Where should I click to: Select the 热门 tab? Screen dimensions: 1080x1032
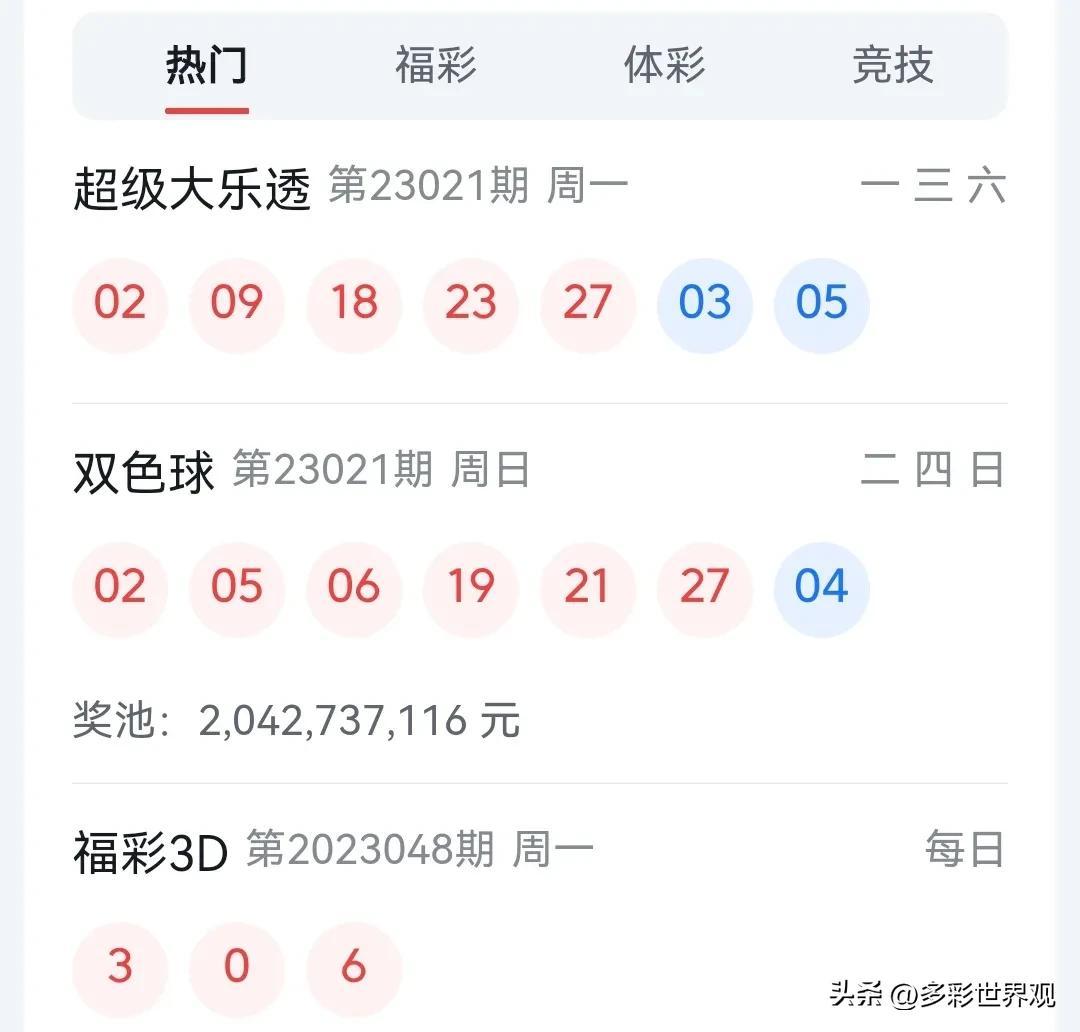click(x=206, y=66)
